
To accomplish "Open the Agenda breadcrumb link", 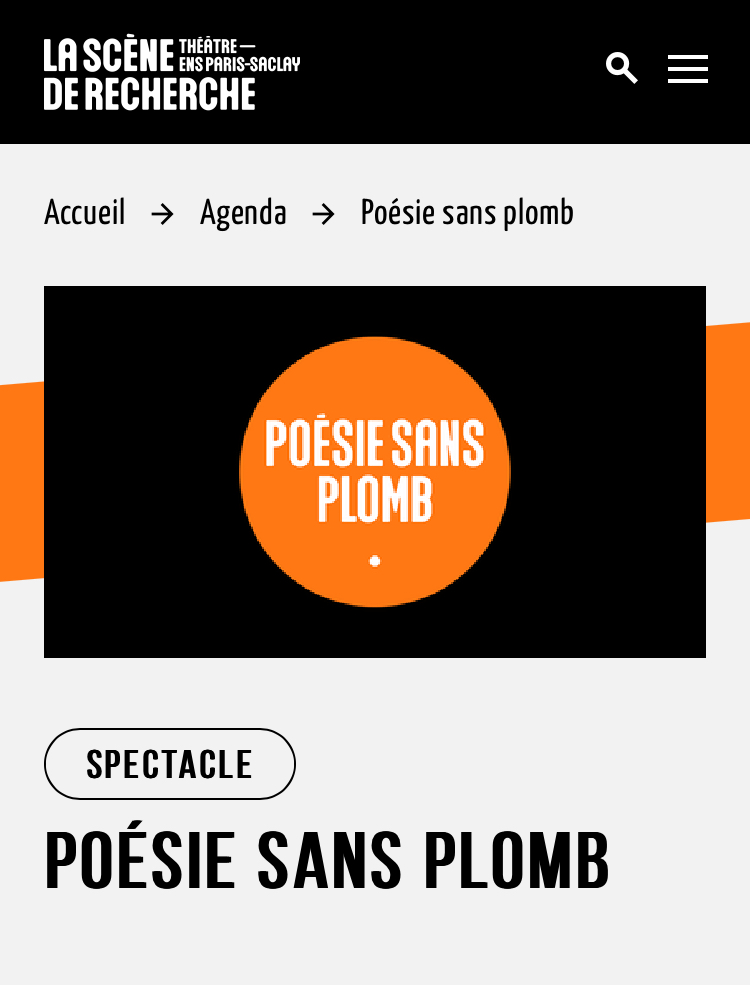I will pyautogui.click(x=243, y=213).
